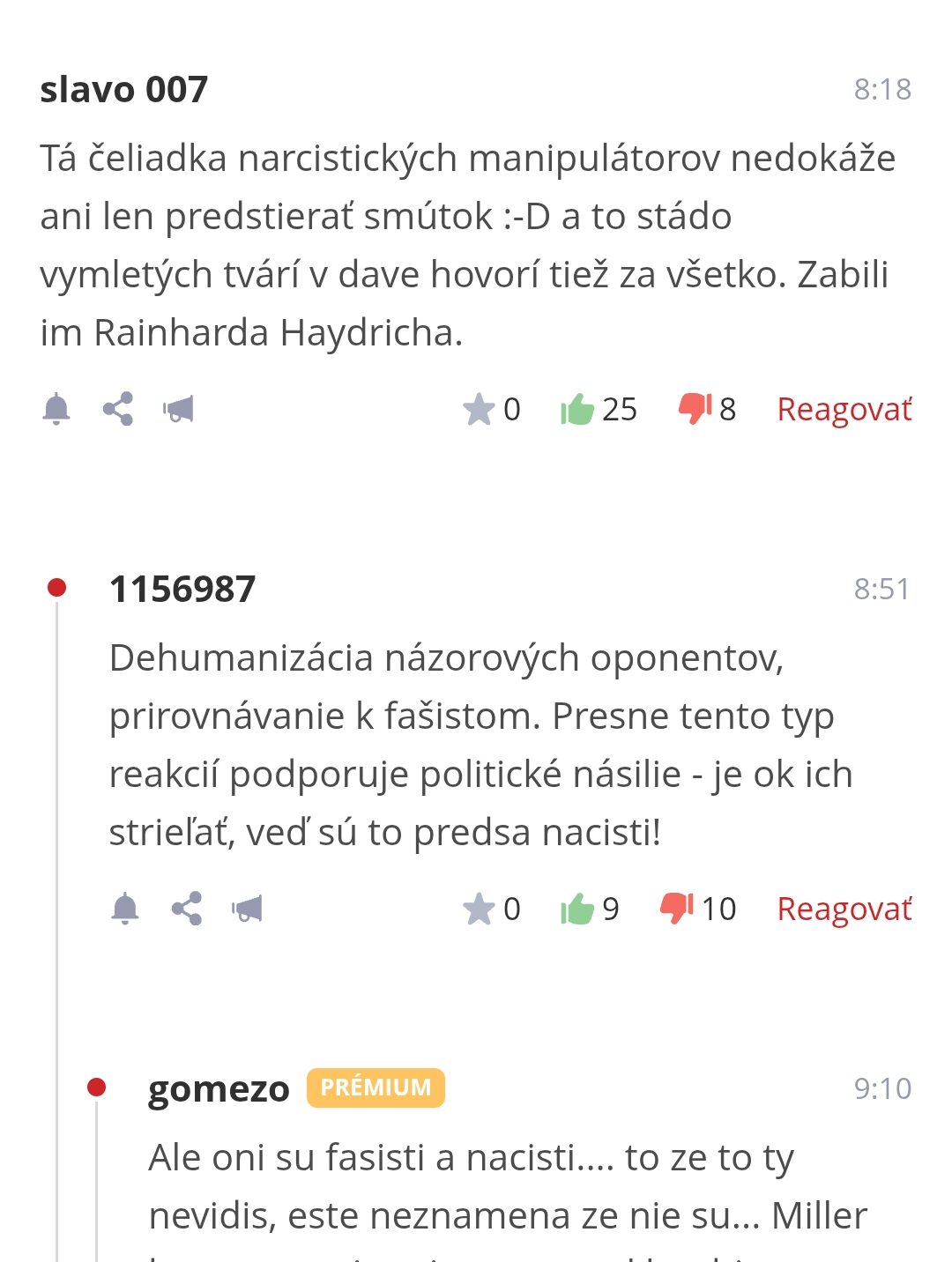Favorite slavo 007's comment with the star
This screenshot has height=1262, width=952.
click(x=479, y=409)
